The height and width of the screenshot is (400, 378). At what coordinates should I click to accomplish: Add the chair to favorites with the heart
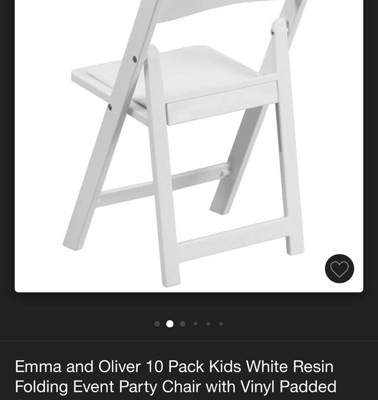coord(339,269)
